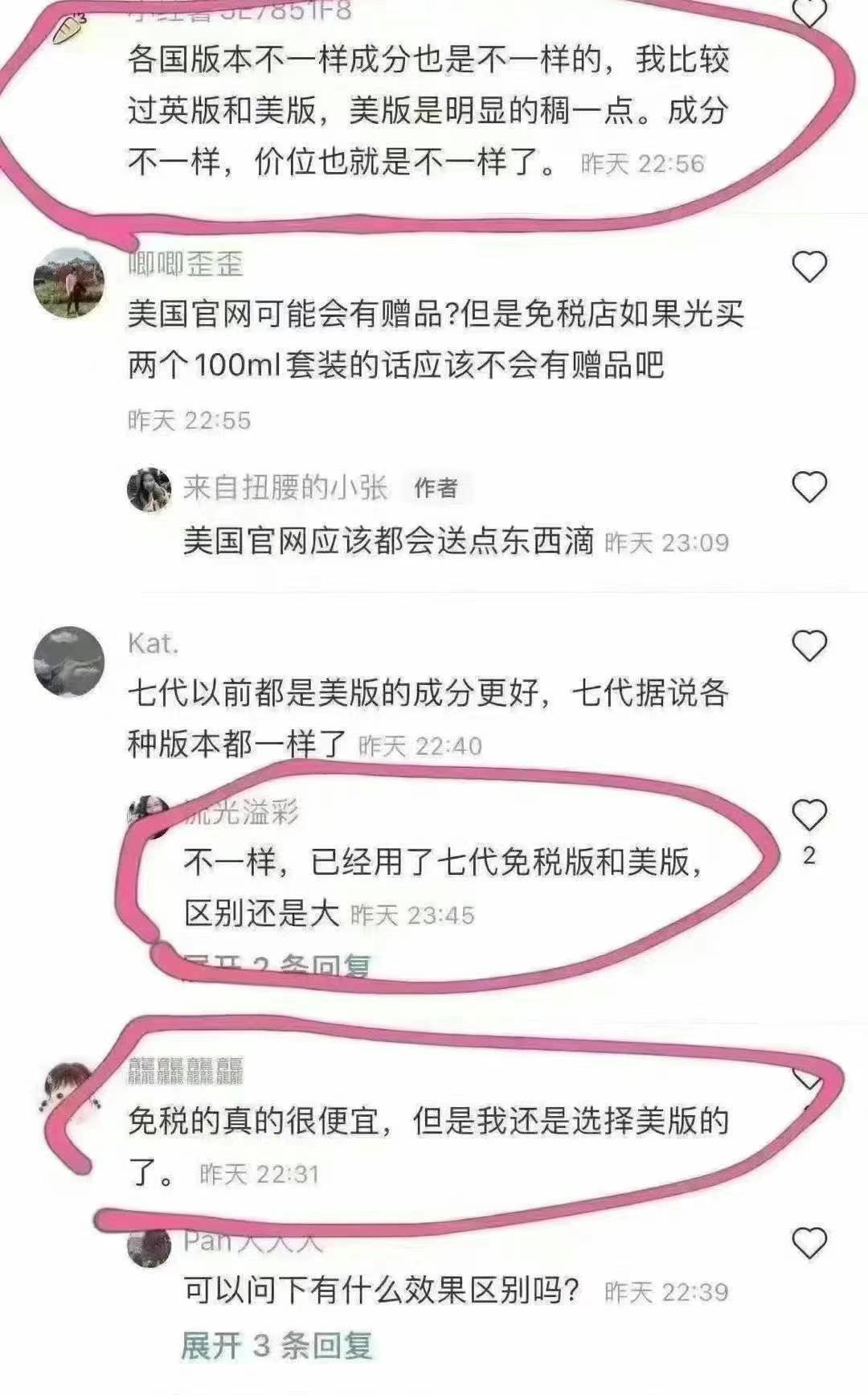The height and width of the screenshot is (1395, 868).
Task: Open the avatar of 来自扭腰的小张
Action: tap(149, 489)
